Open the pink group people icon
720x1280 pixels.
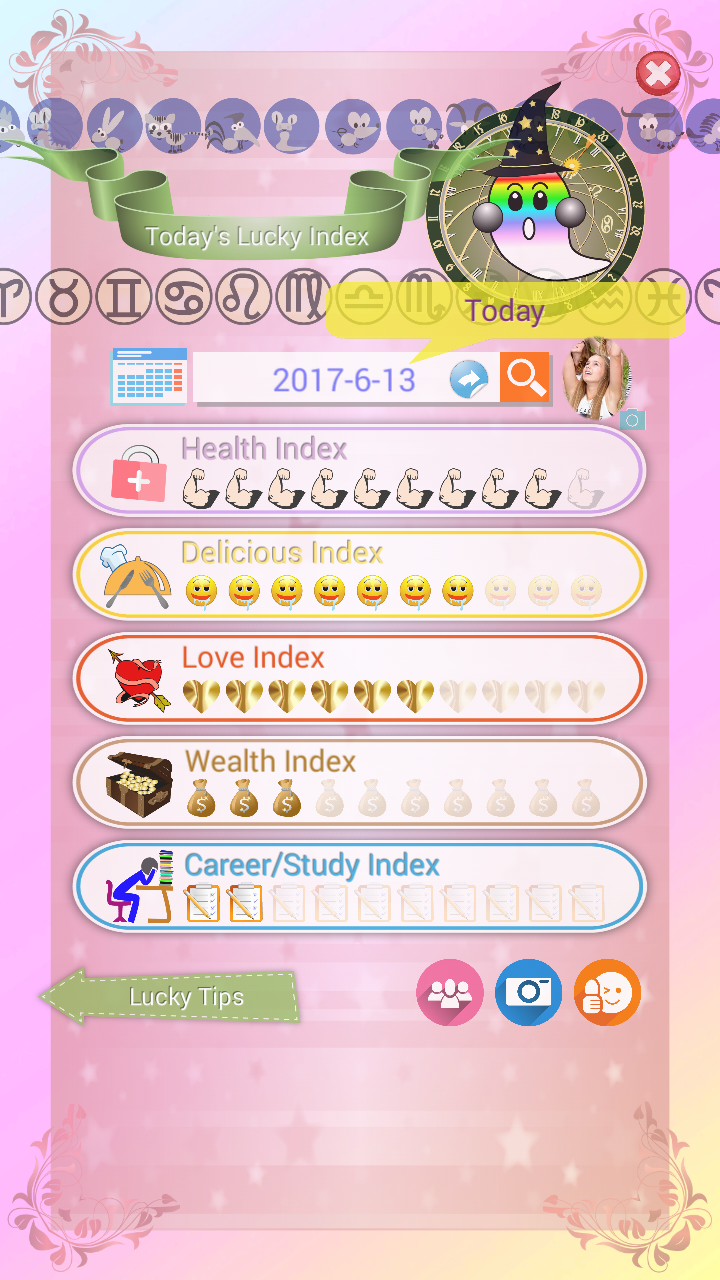point(449,992)
